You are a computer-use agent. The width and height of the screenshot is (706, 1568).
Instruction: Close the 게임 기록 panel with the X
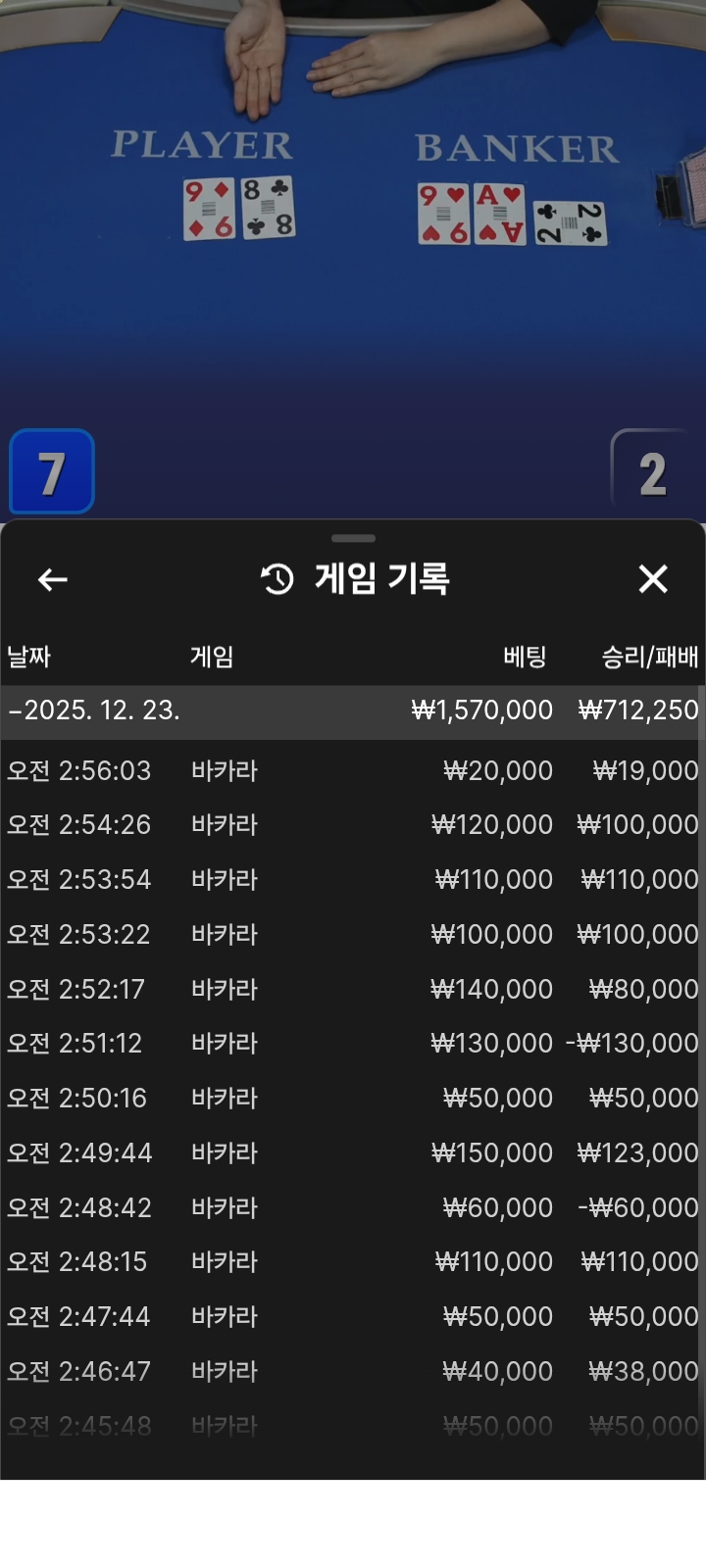tap(653, 579)
